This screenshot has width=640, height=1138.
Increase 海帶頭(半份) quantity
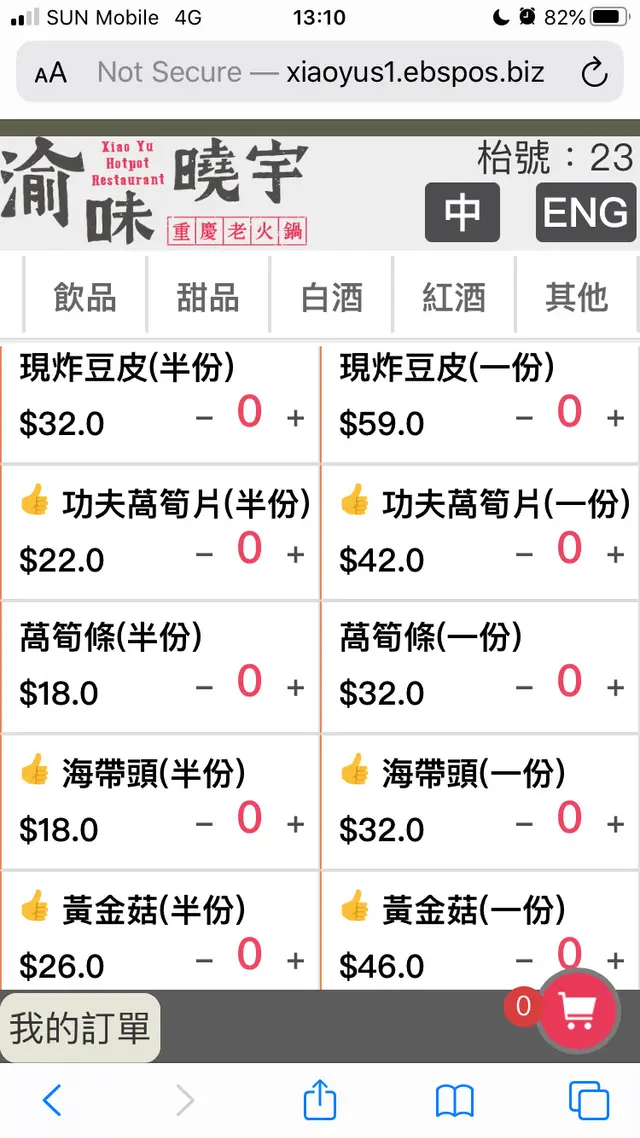pos(295,824)
